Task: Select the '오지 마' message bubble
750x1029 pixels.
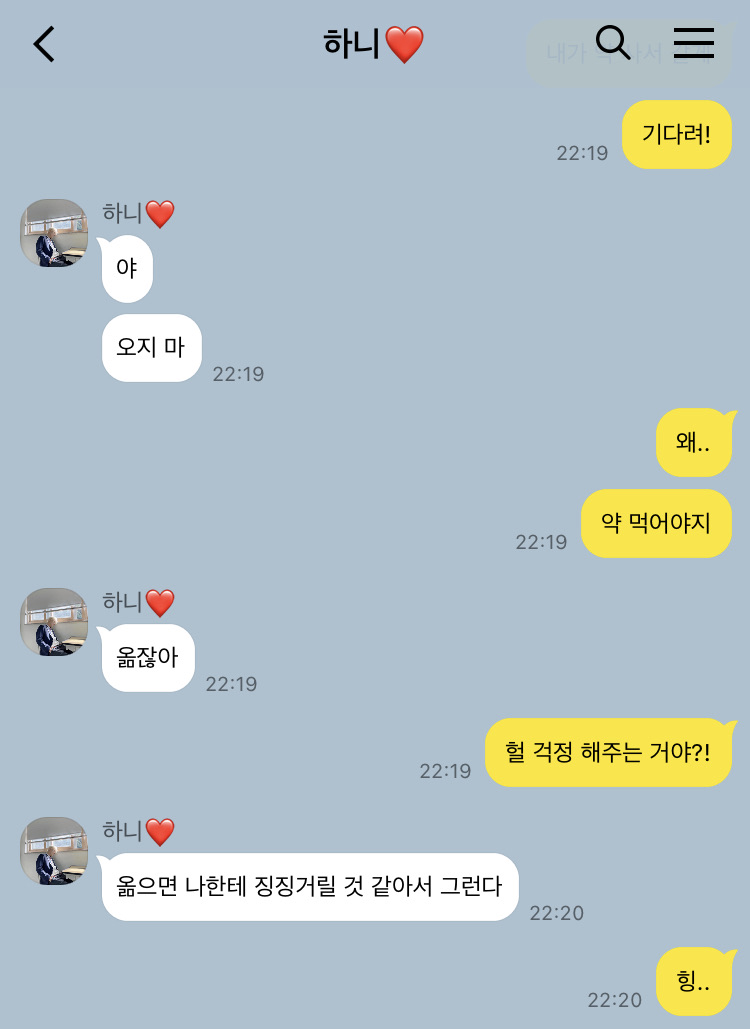Action: tap(151, 347)
